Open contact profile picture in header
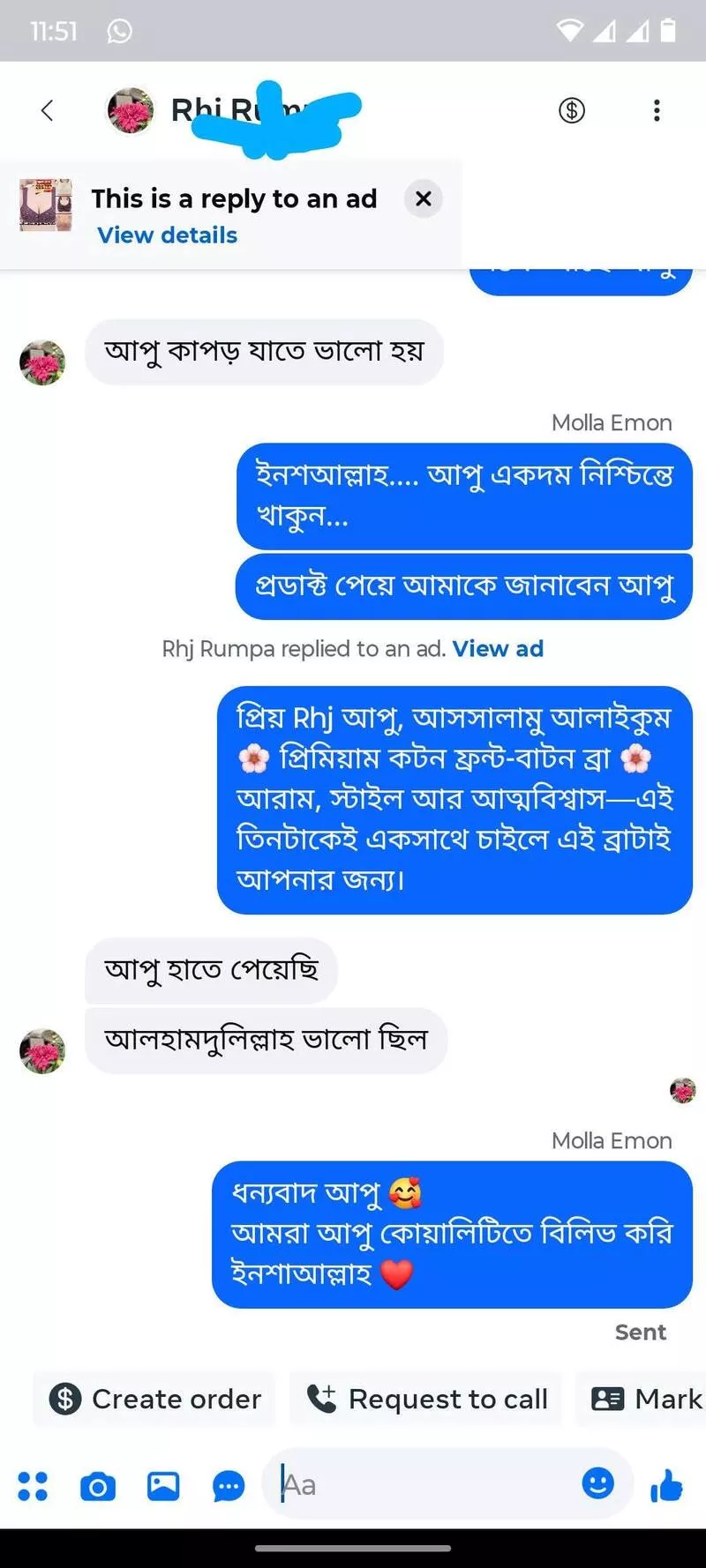706x1568 pixels. (x=131, y=110)
